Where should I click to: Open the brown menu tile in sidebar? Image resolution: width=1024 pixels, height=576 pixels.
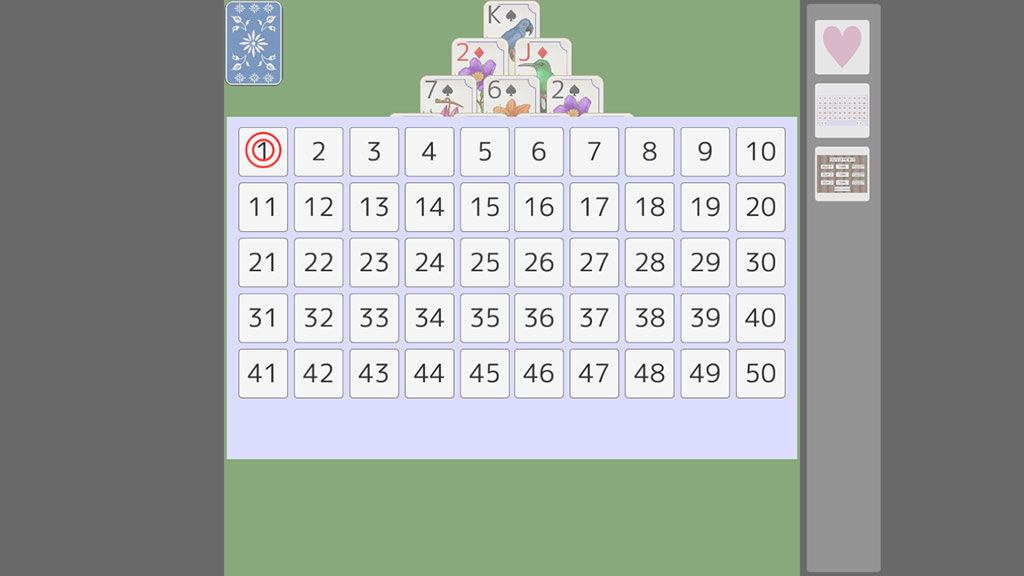click(x=842, y=174)
